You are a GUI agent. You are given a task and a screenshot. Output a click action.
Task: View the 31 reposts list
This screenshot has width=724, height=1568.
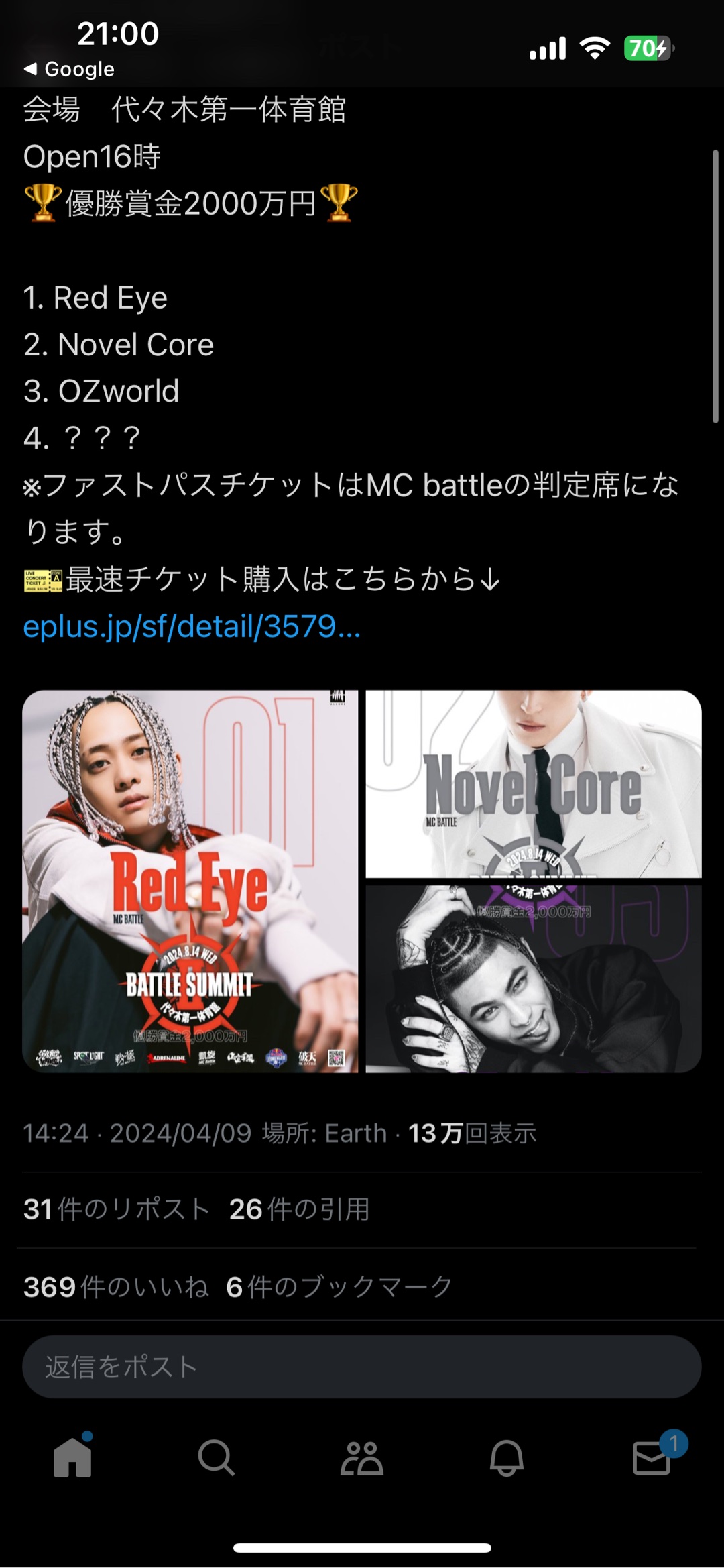[117, 1209]
